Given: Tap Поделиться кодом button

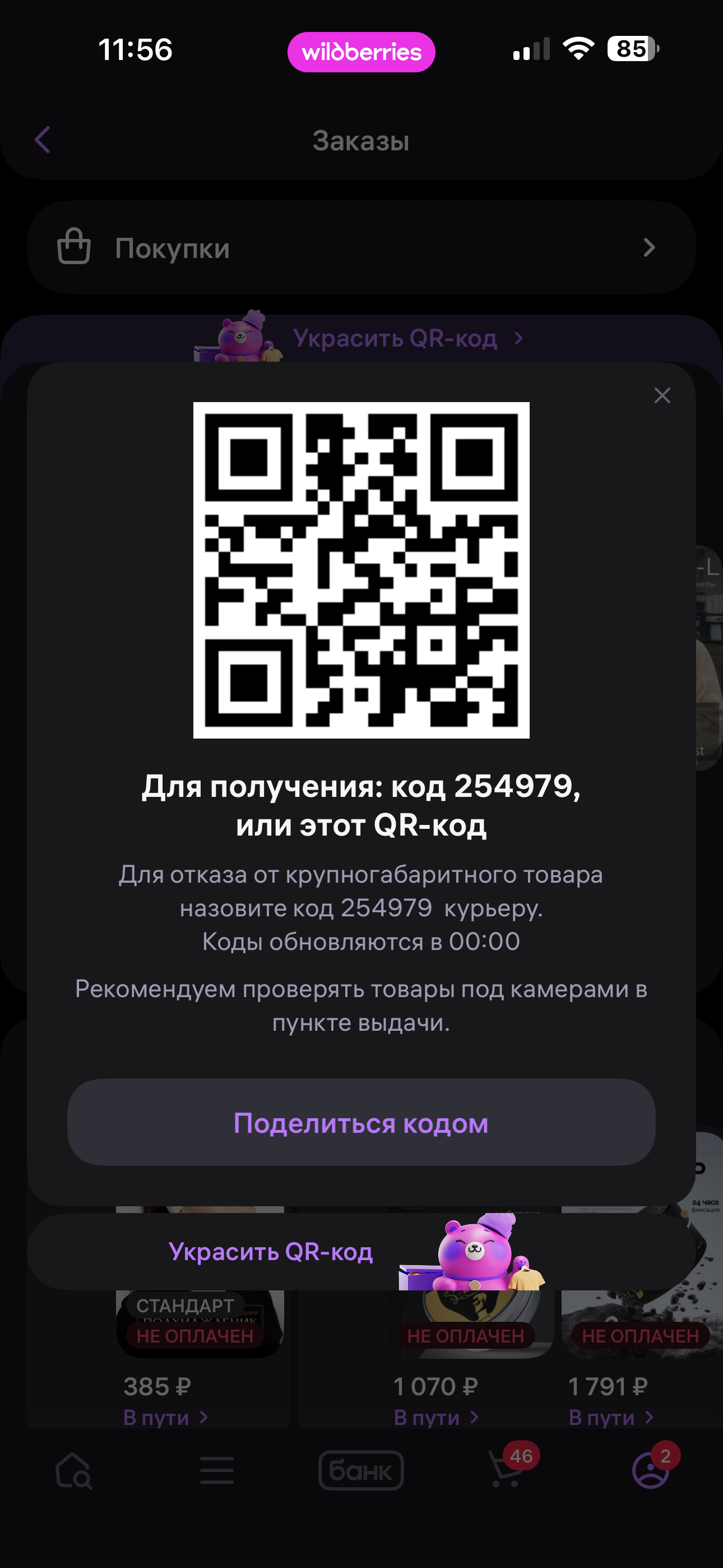Looking at the screenshot, I should [x=361, y=1123].
